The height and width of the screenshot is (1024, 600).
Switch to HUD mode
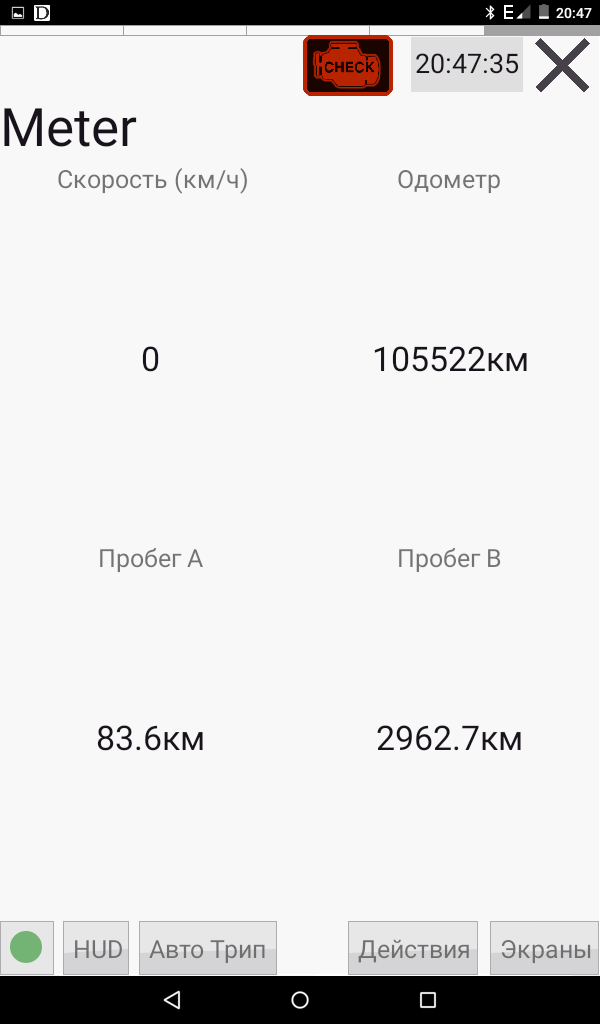coord(97,948)
